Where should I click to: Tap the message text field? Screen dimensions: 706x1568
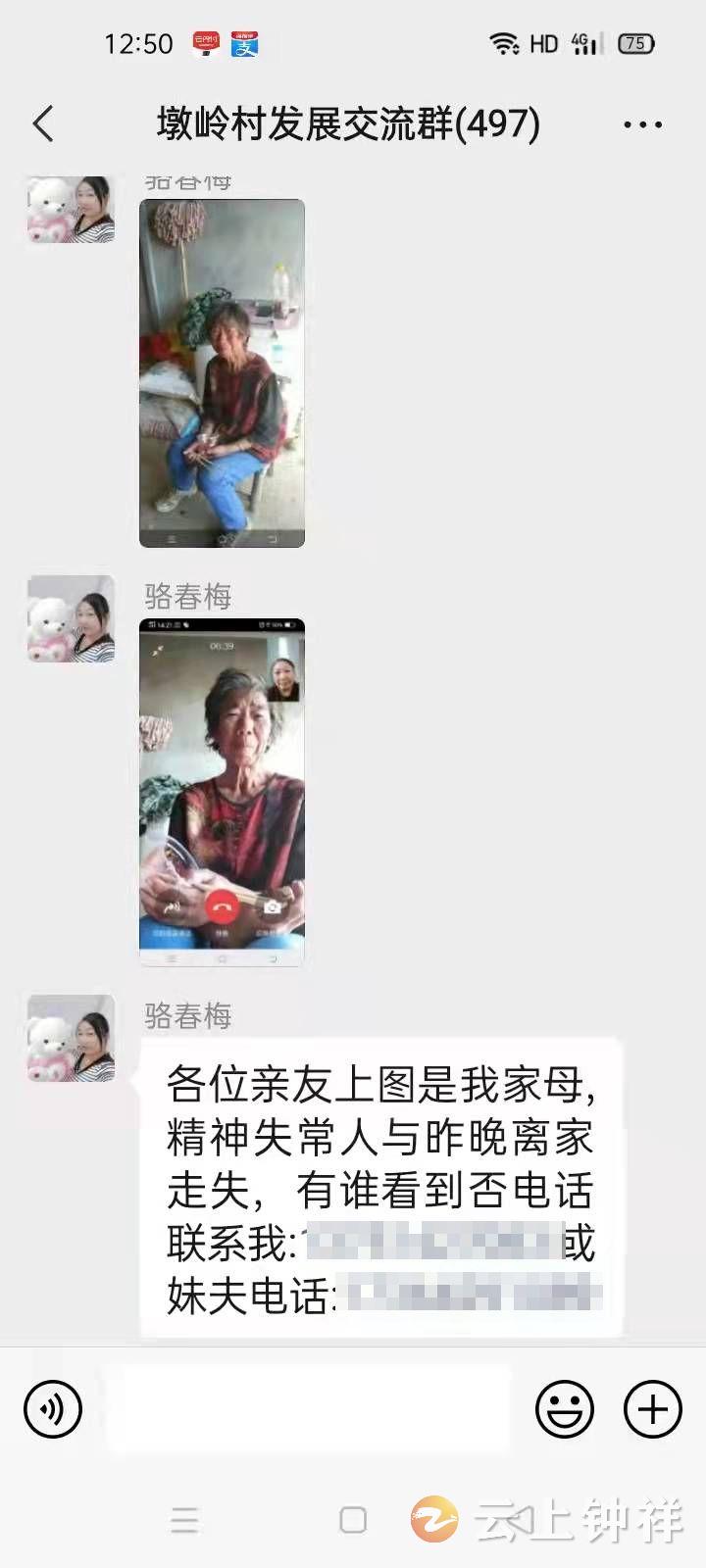pyautogui.click(x=309, y=1409)
